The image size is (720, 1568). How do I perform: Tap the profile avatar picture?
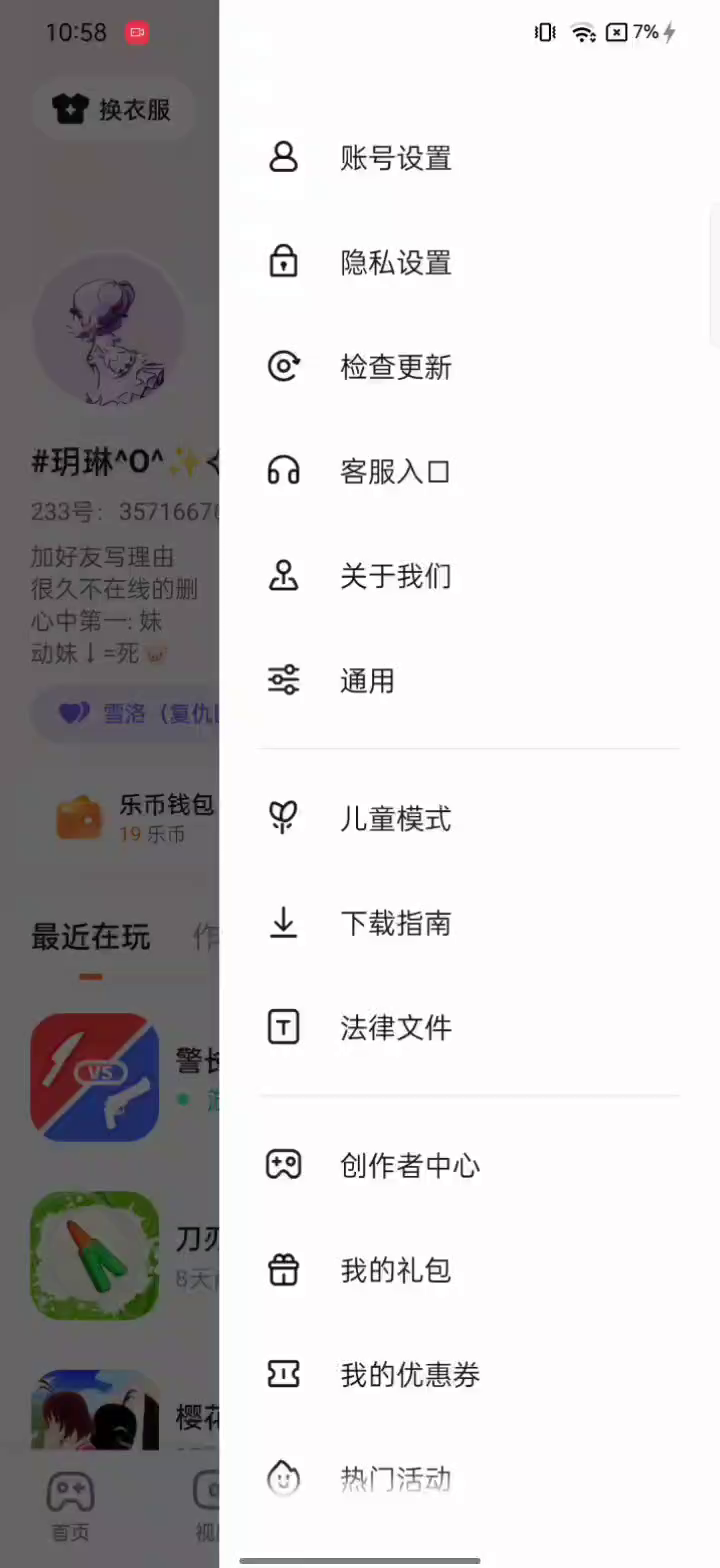click(x=109, y=330)
